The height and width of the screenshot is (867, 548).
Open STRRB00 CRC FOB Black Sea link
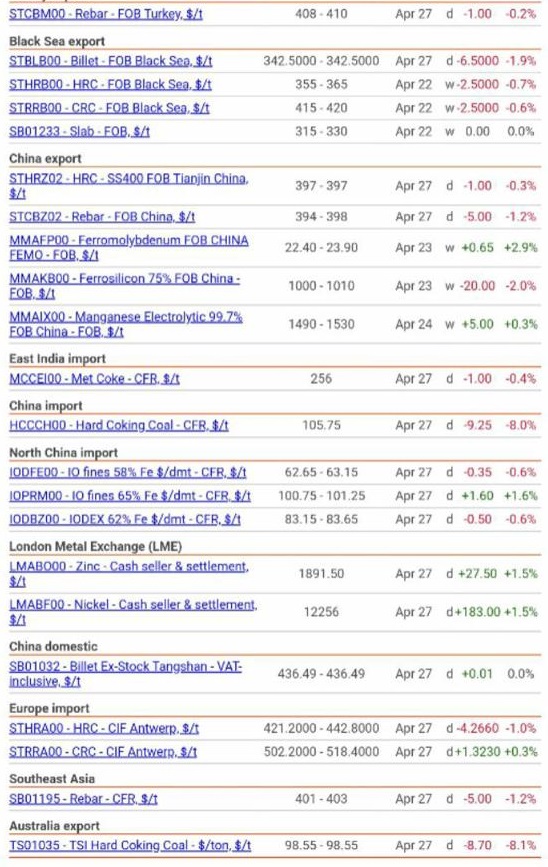click(109, 108)
